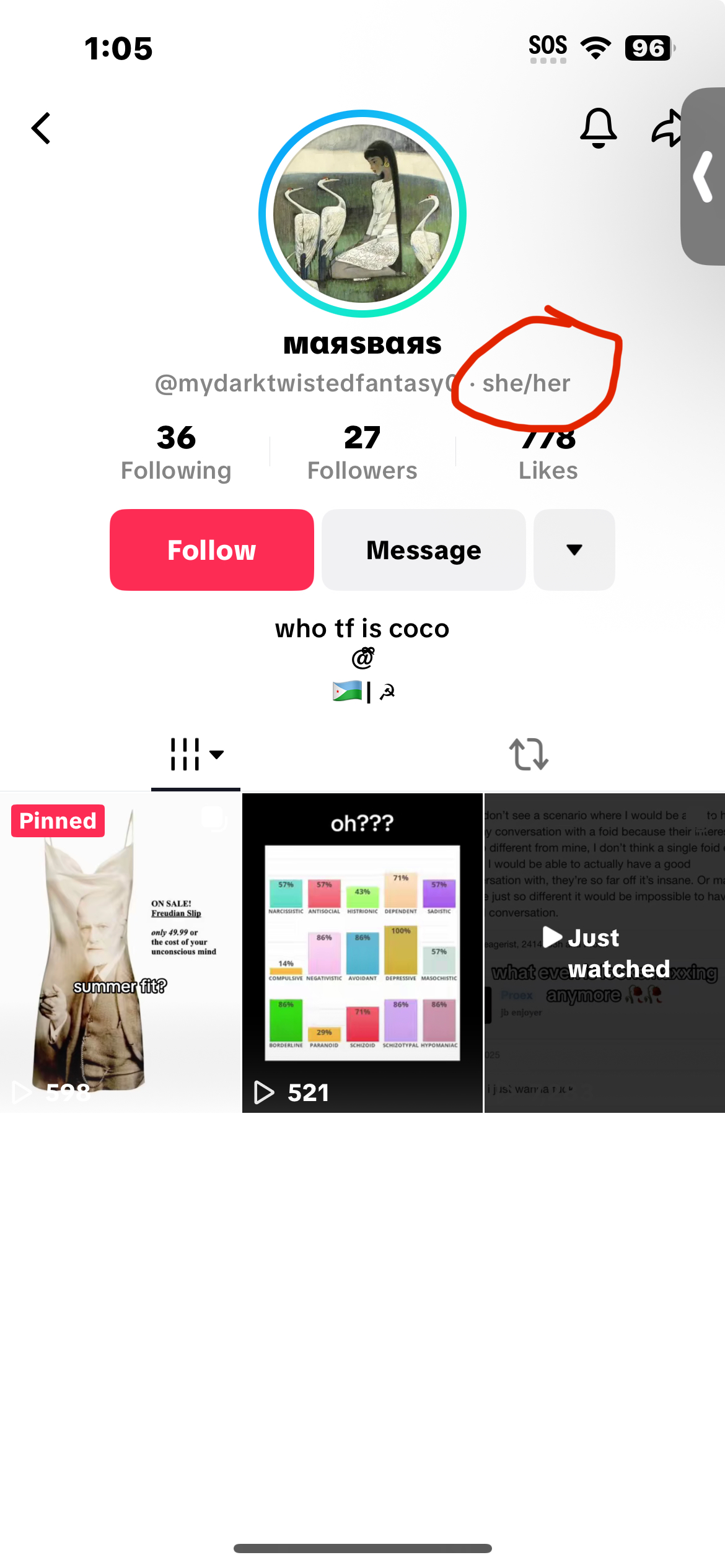Open the Followers list

click(x=362, y=453)
